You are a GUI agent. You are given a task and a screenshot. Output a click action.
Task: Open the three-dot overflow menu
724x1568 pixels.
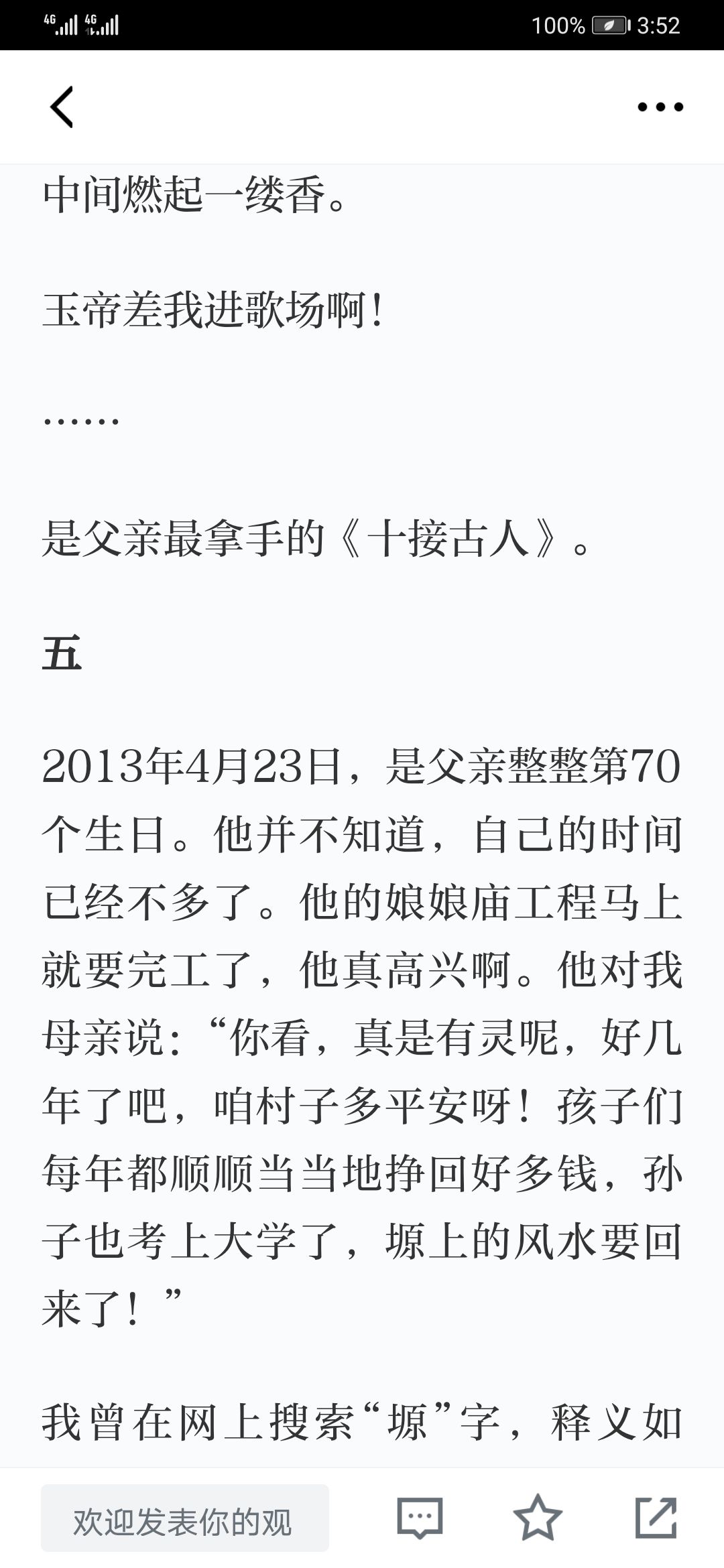pyautogui.click(x=660, y=107)
